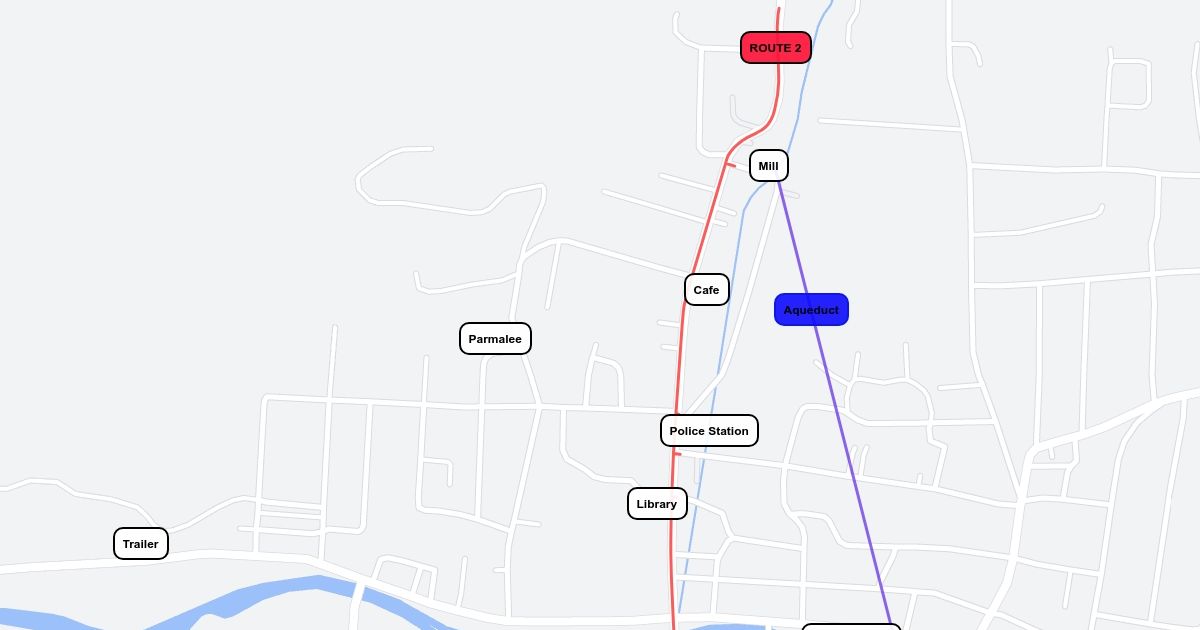
Task: Tap the Mill map label
Action: tap(768, 166)
